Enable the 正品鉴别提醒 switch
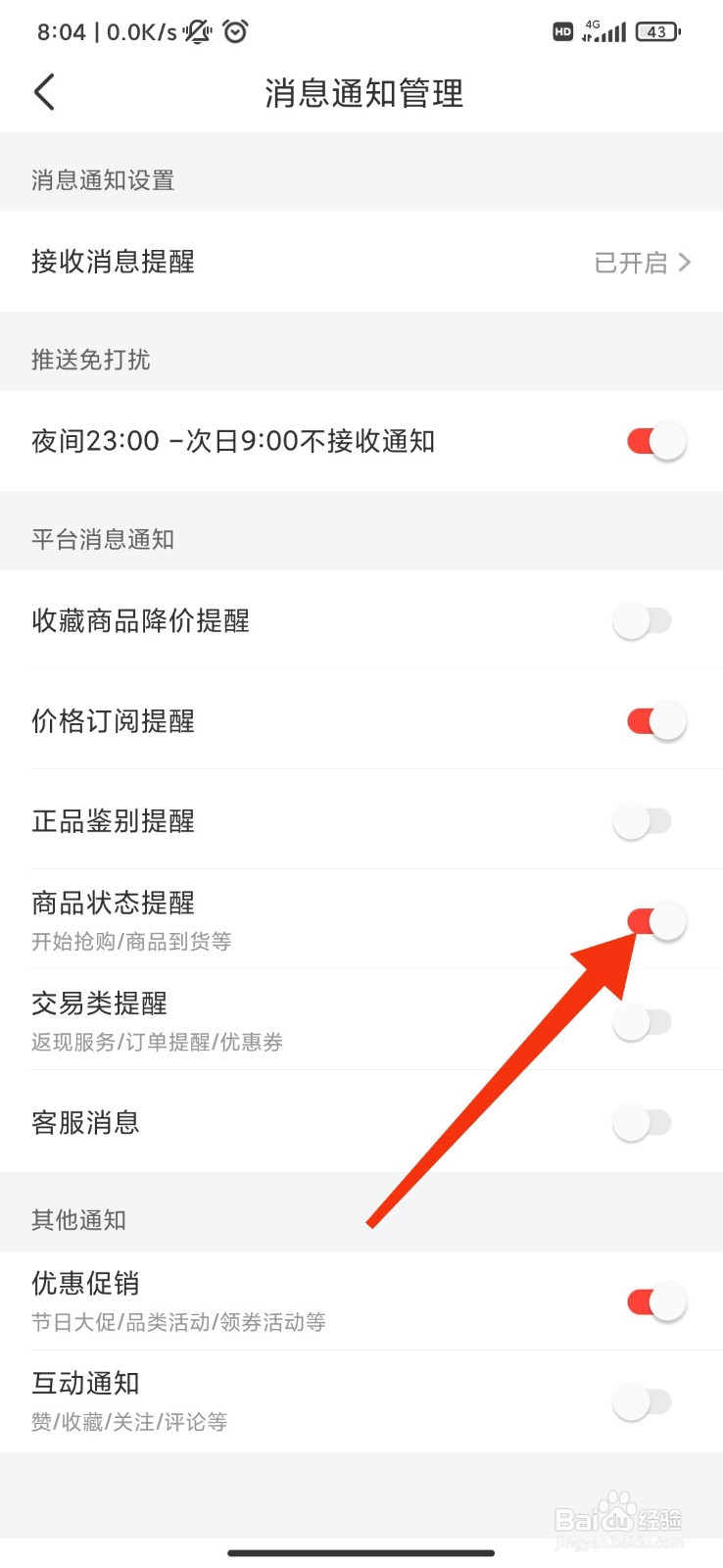This screenshot has width=723, height=1568. [644, 821]
